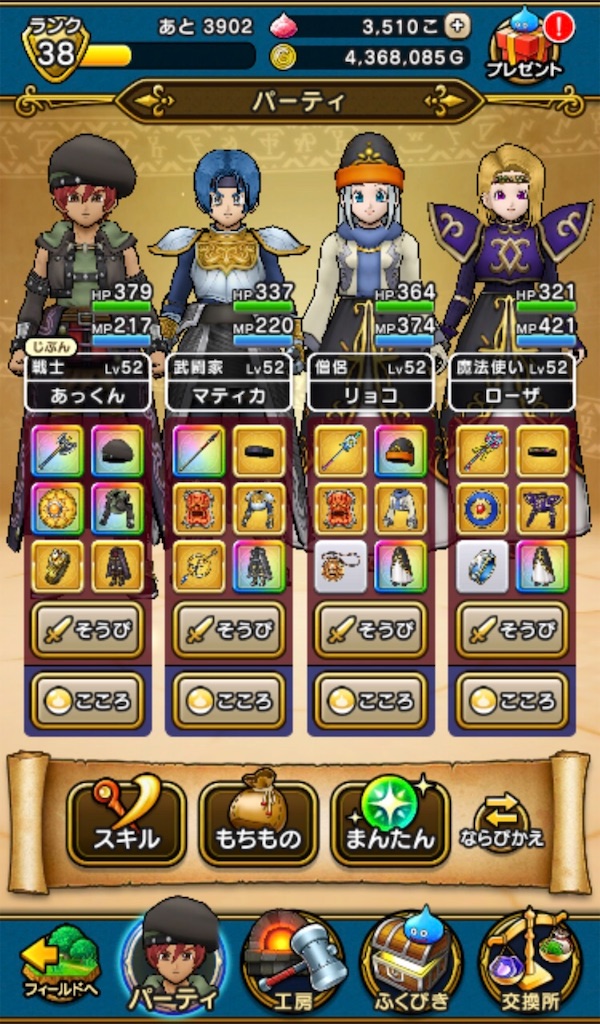600x1024 pixels.
Task: Switch to the ふくびき tab
Action: tap(413, 963)
